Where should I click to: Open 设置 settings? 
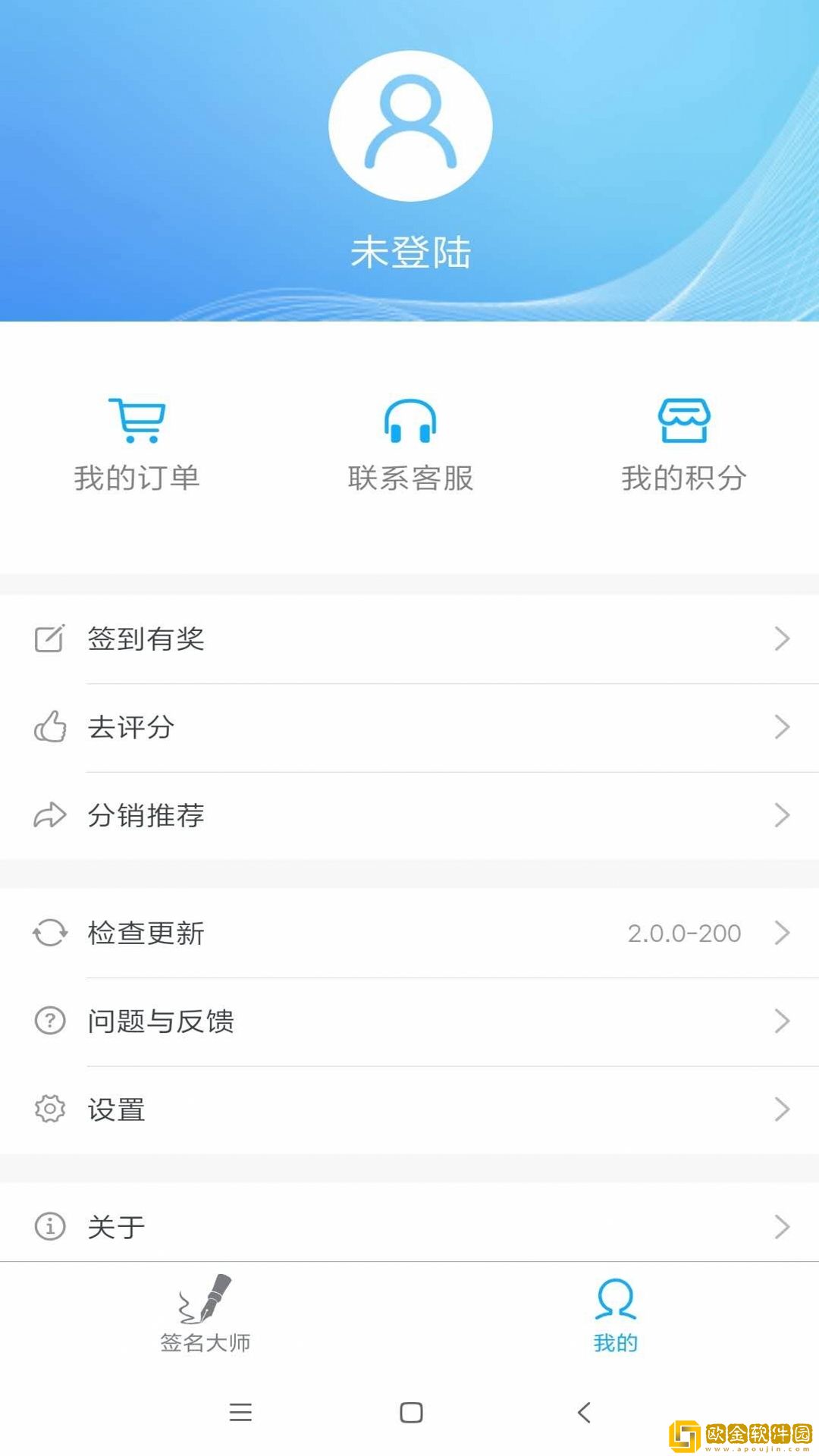pos(409,1109)
